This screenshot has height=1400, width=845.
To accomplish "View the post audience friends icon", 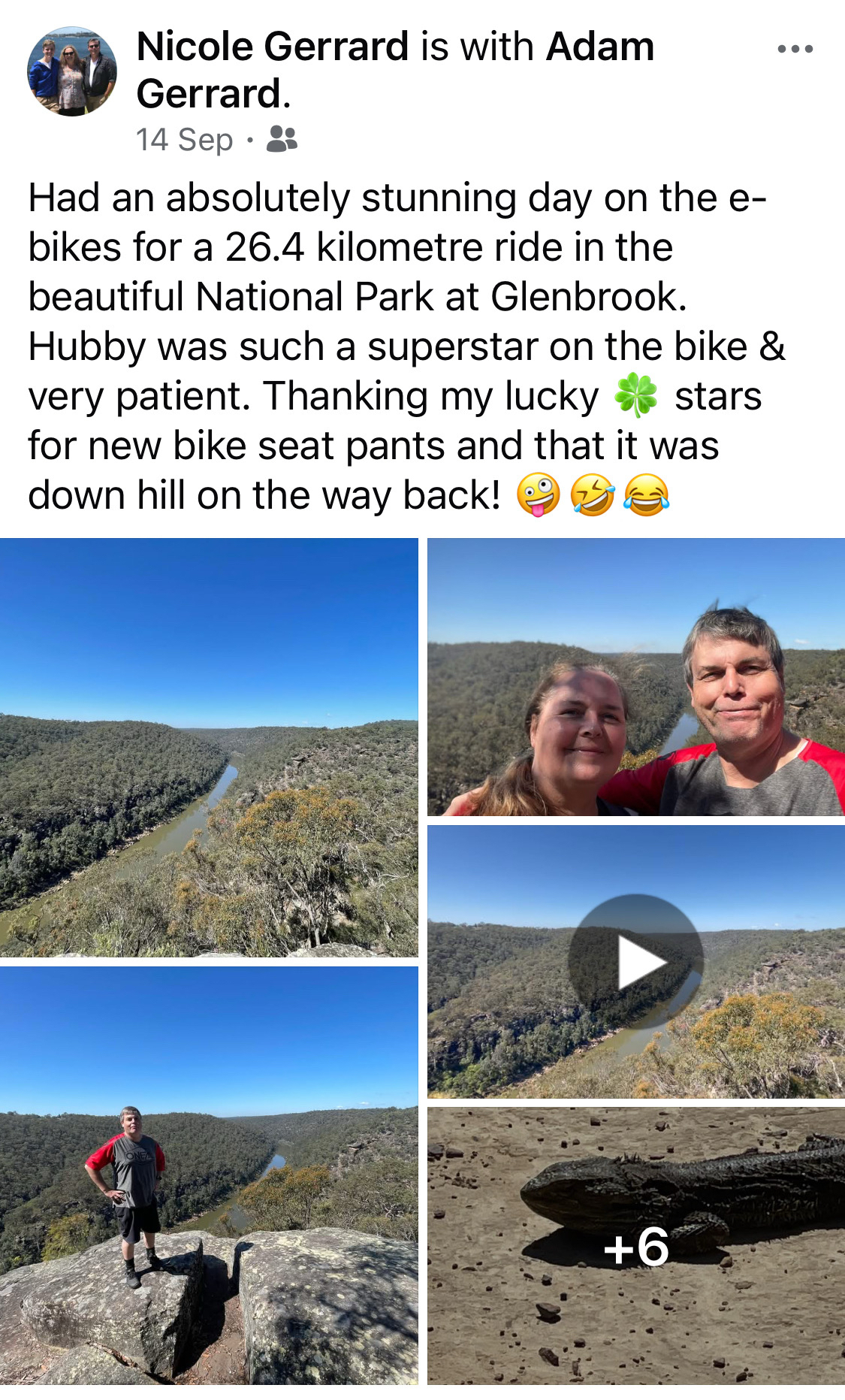I will point(282,139).
